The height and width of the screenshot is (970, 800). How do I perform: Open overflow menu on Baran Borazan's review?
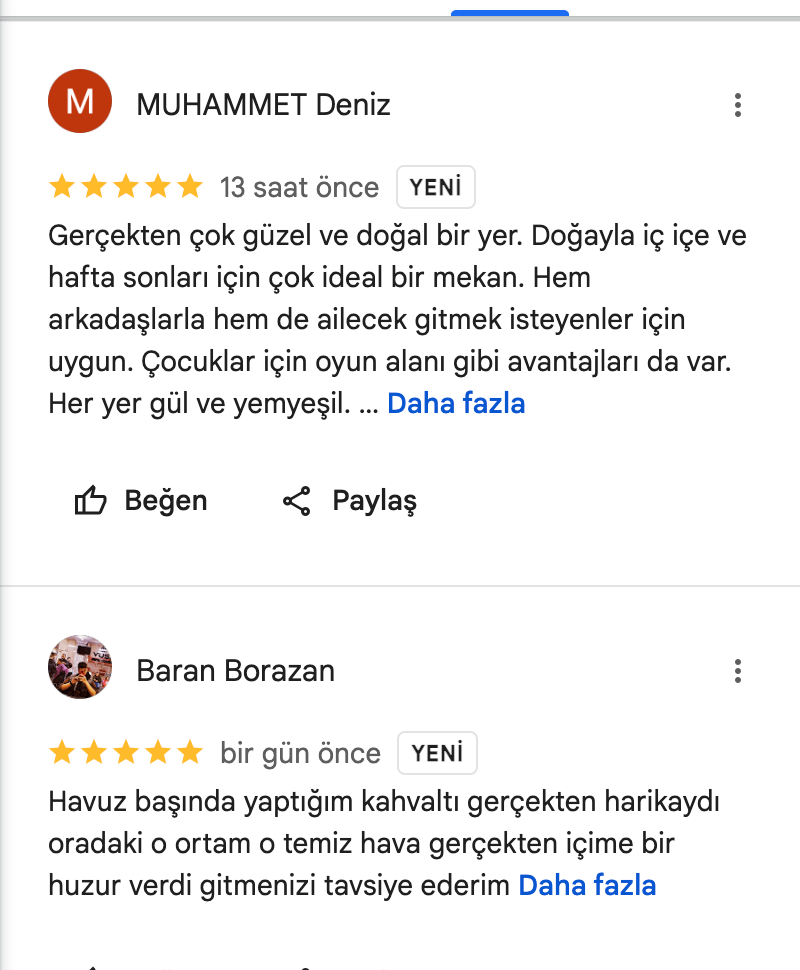coord(737,671)
